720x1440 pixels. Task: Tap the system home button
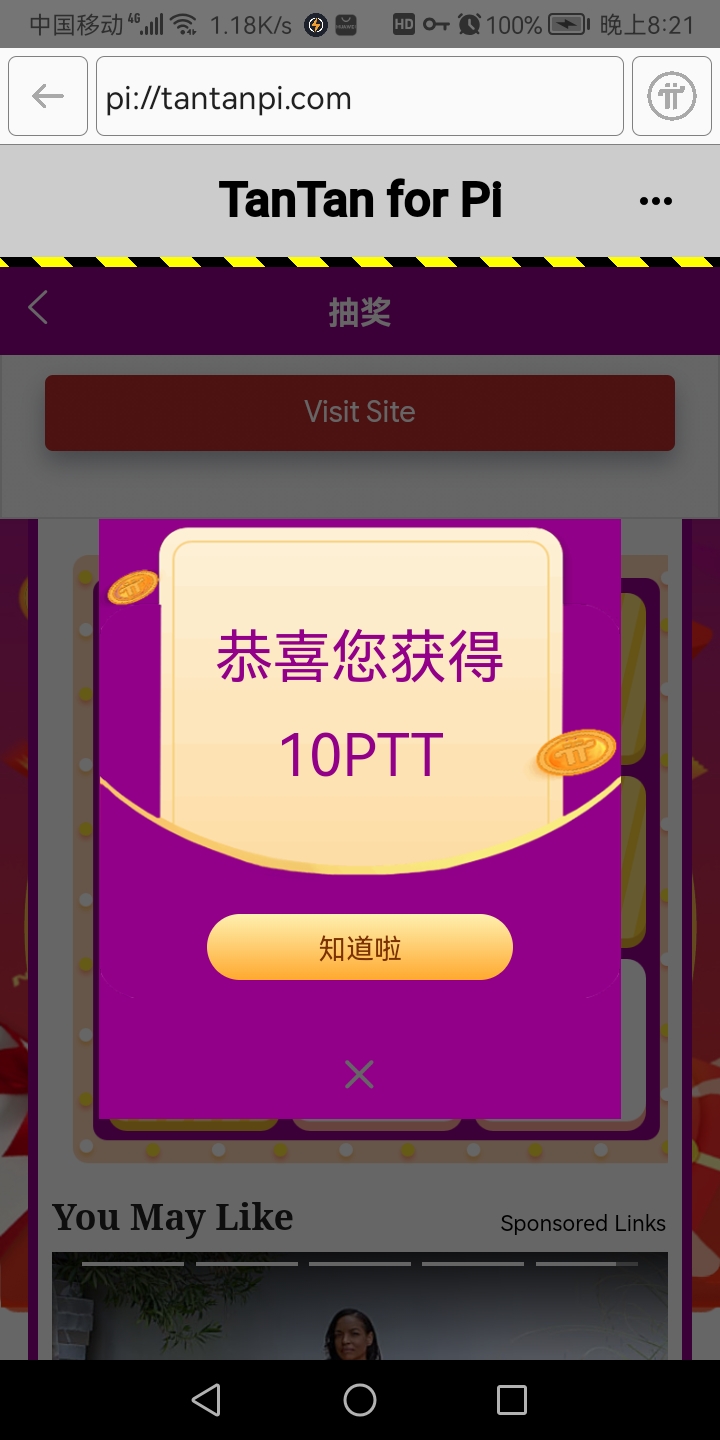(x=360, y=1400)
